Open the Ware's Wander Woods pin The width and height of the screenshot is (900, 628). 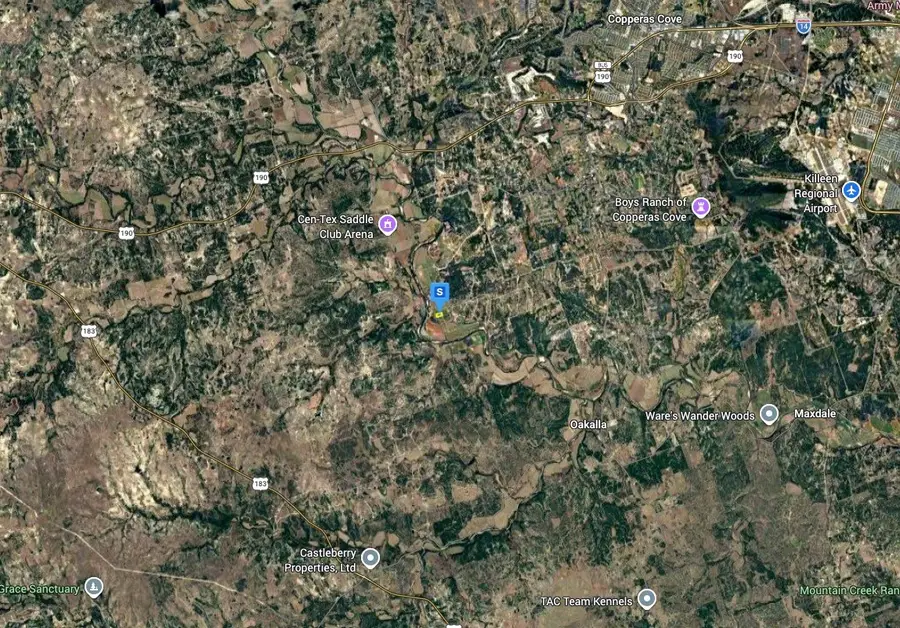coord(769,413)
